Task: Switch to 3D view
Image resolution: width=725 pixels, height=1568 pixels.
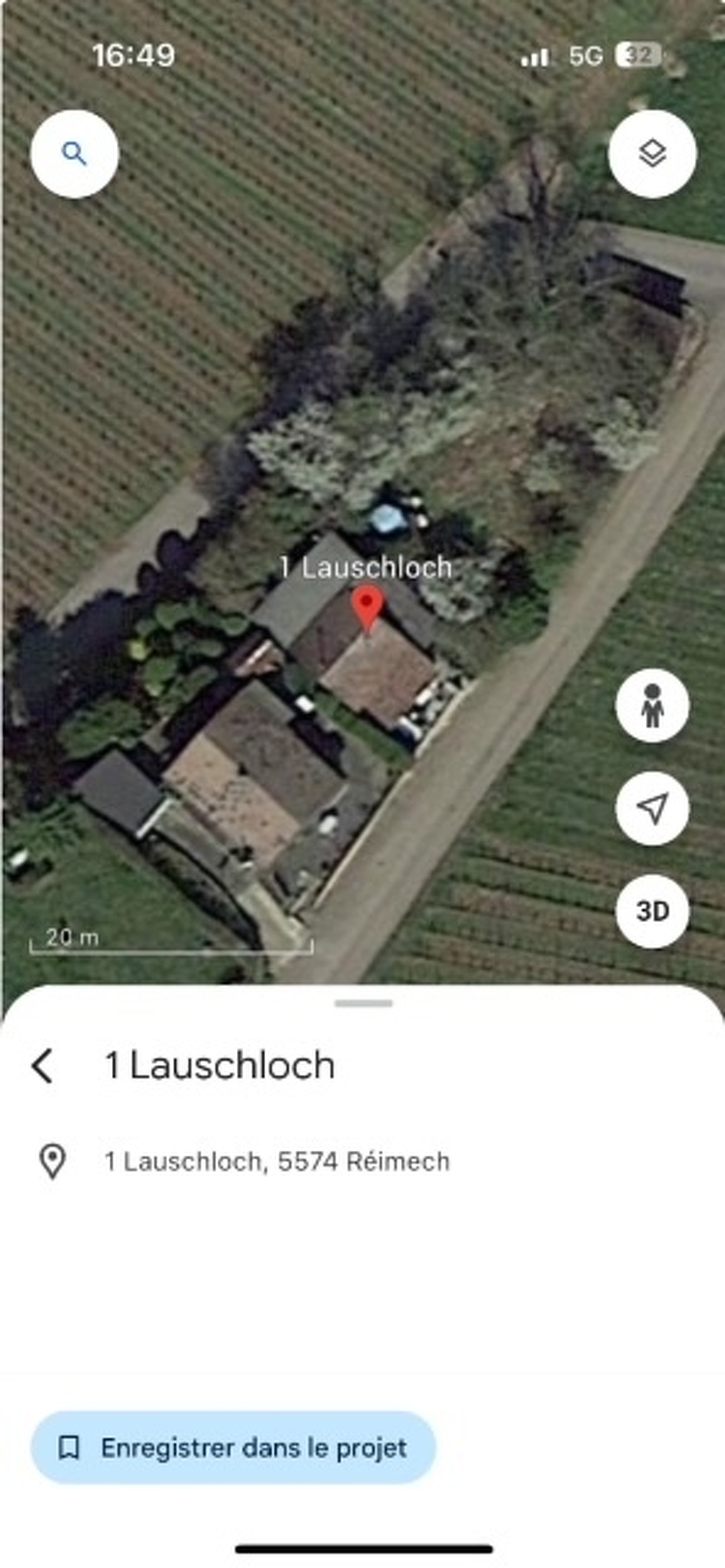Action: (x=652, y=911)
